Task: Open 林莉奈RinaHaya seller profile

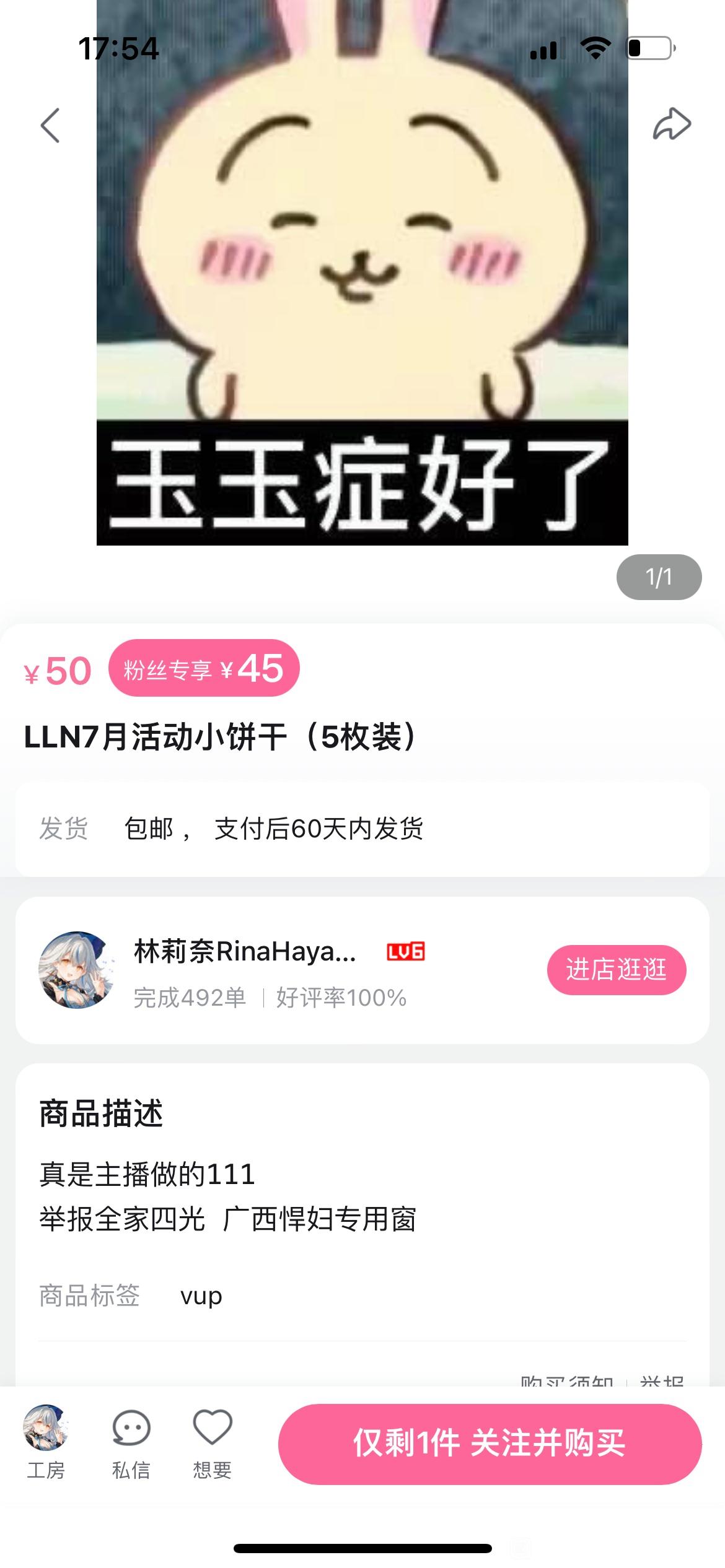Action: pyautogui.click(x=244, y=952)
